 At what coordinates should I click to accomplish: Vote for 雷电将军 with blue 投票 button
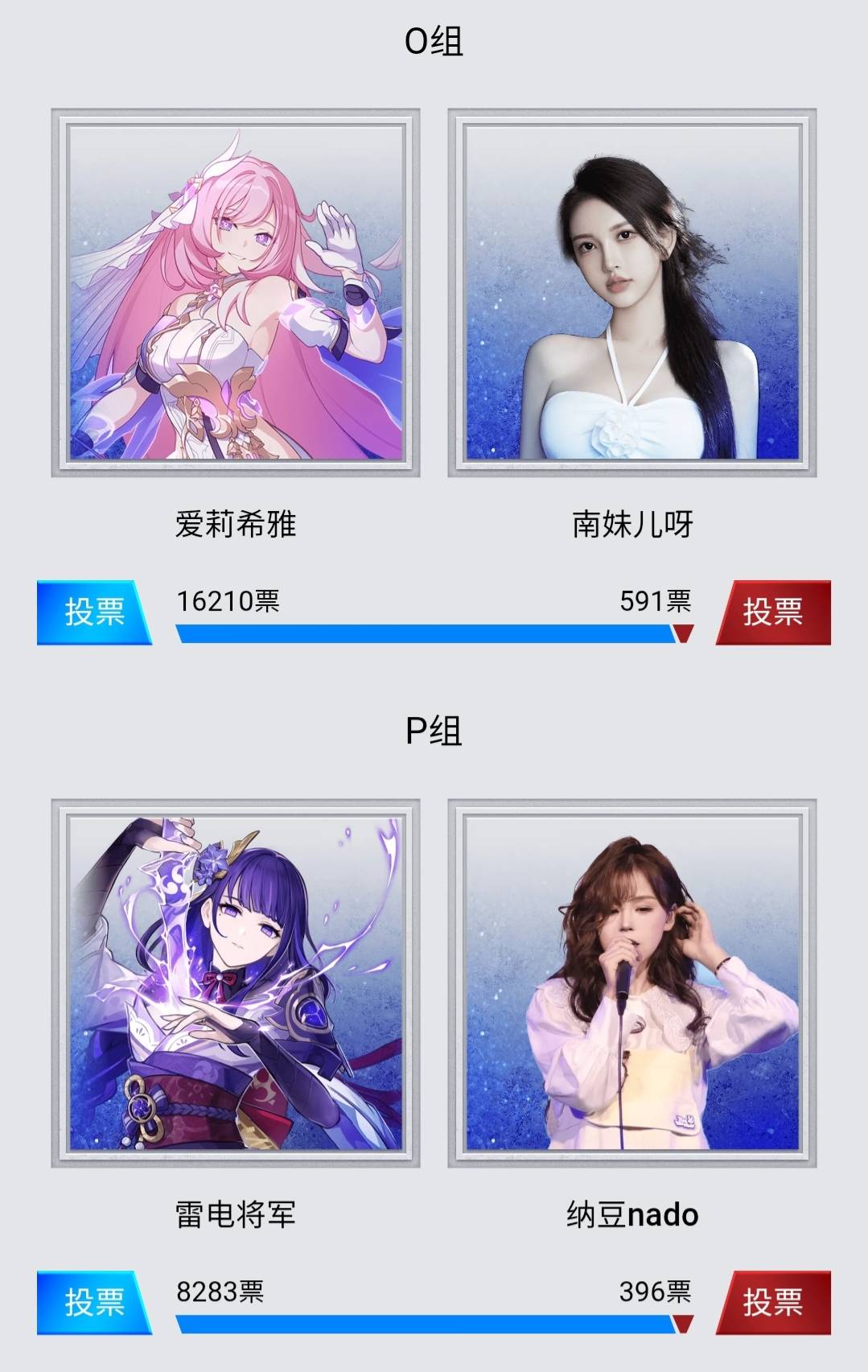pos(93,1302)
